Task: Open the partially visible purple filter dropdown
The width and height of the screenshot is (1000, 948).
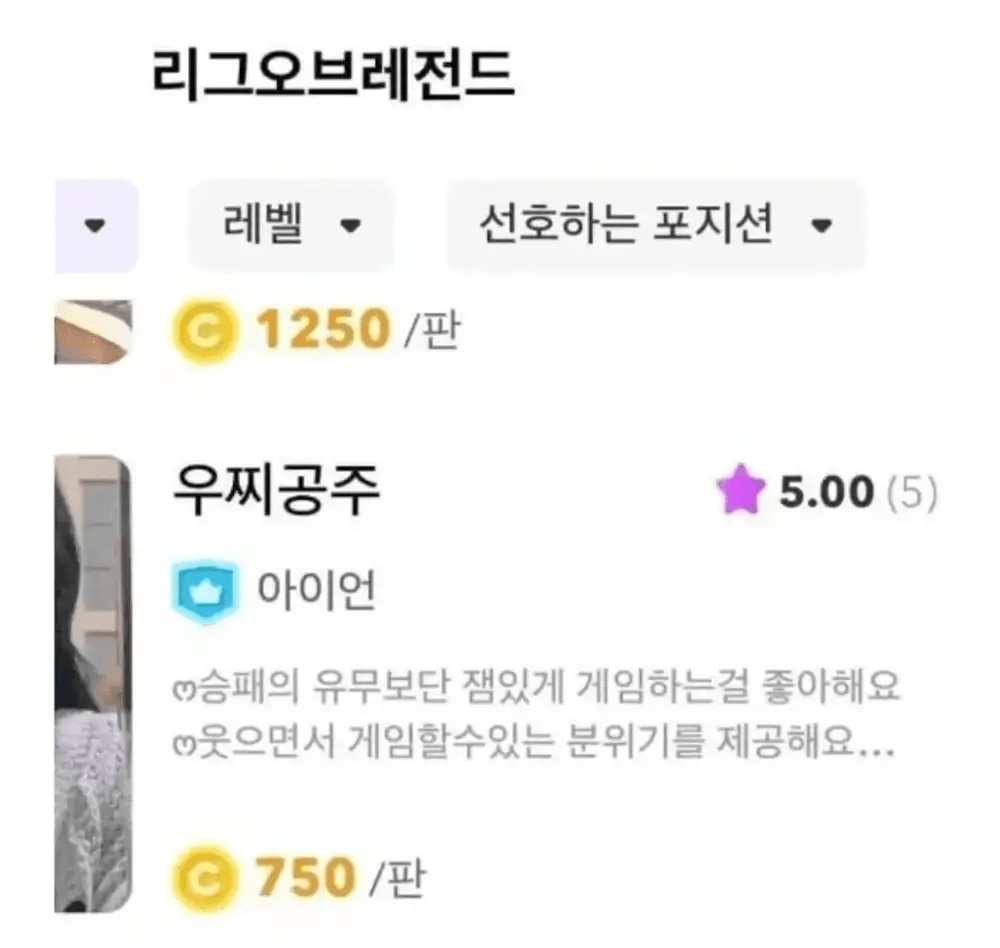Action: click(x=95, y=226)
